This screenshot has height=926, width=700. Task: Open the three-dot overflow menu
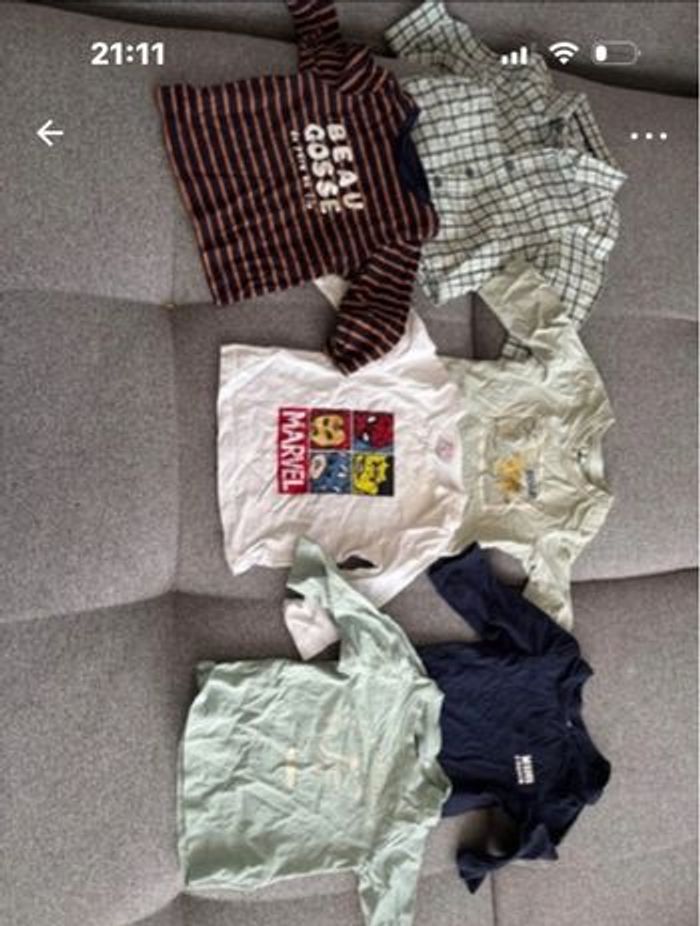click(x=648, y=136)
